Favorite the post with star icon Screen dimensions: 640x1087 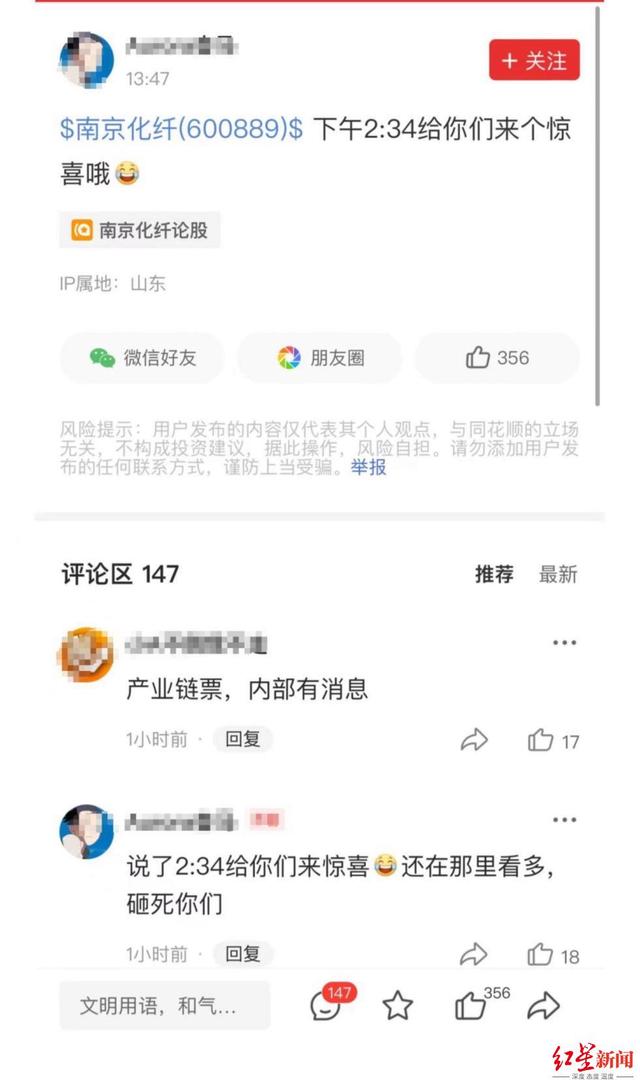click(398, 1005)
